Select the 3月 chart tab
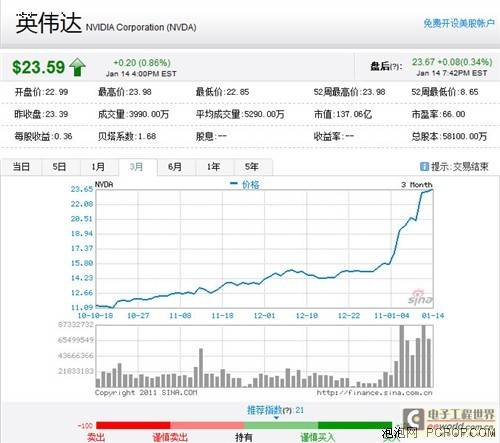 pos(137,167)
